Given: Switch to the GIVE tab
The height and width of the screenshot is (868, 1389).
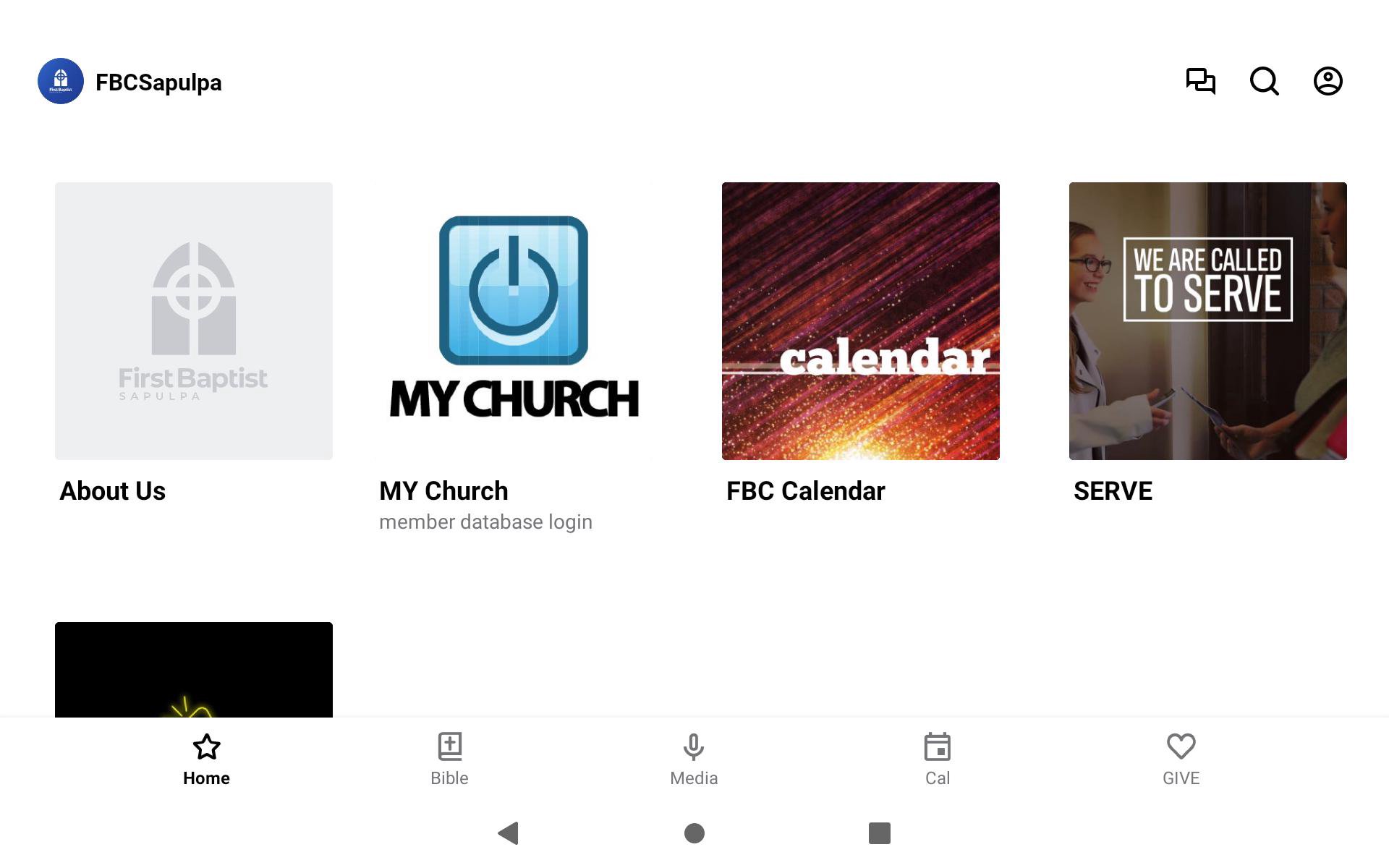Looking at the screenshot, I should point(1181,759).
